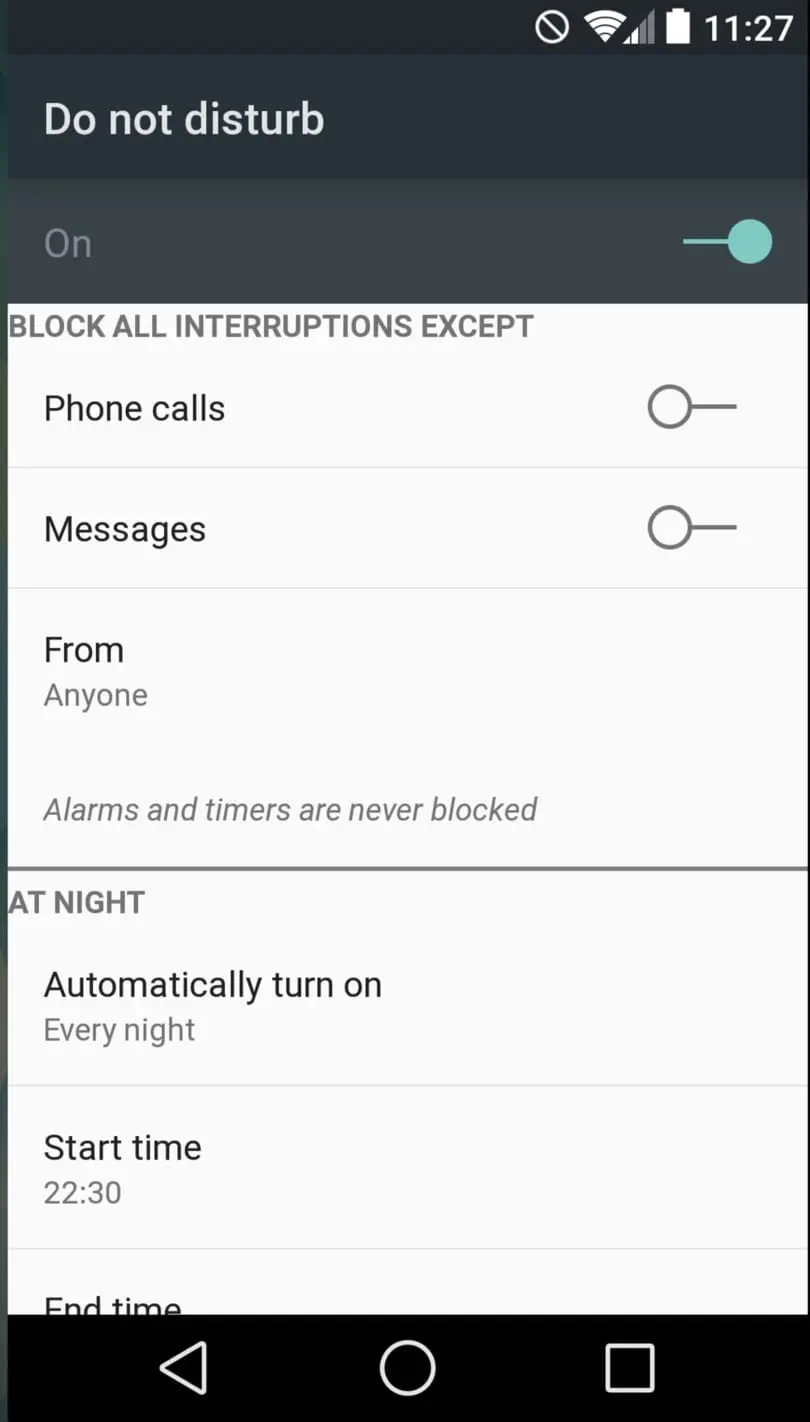Image resolution: width=810 pixels, height=1422 pixels.
Task: Open recent apps
Action: (630, 1368)
